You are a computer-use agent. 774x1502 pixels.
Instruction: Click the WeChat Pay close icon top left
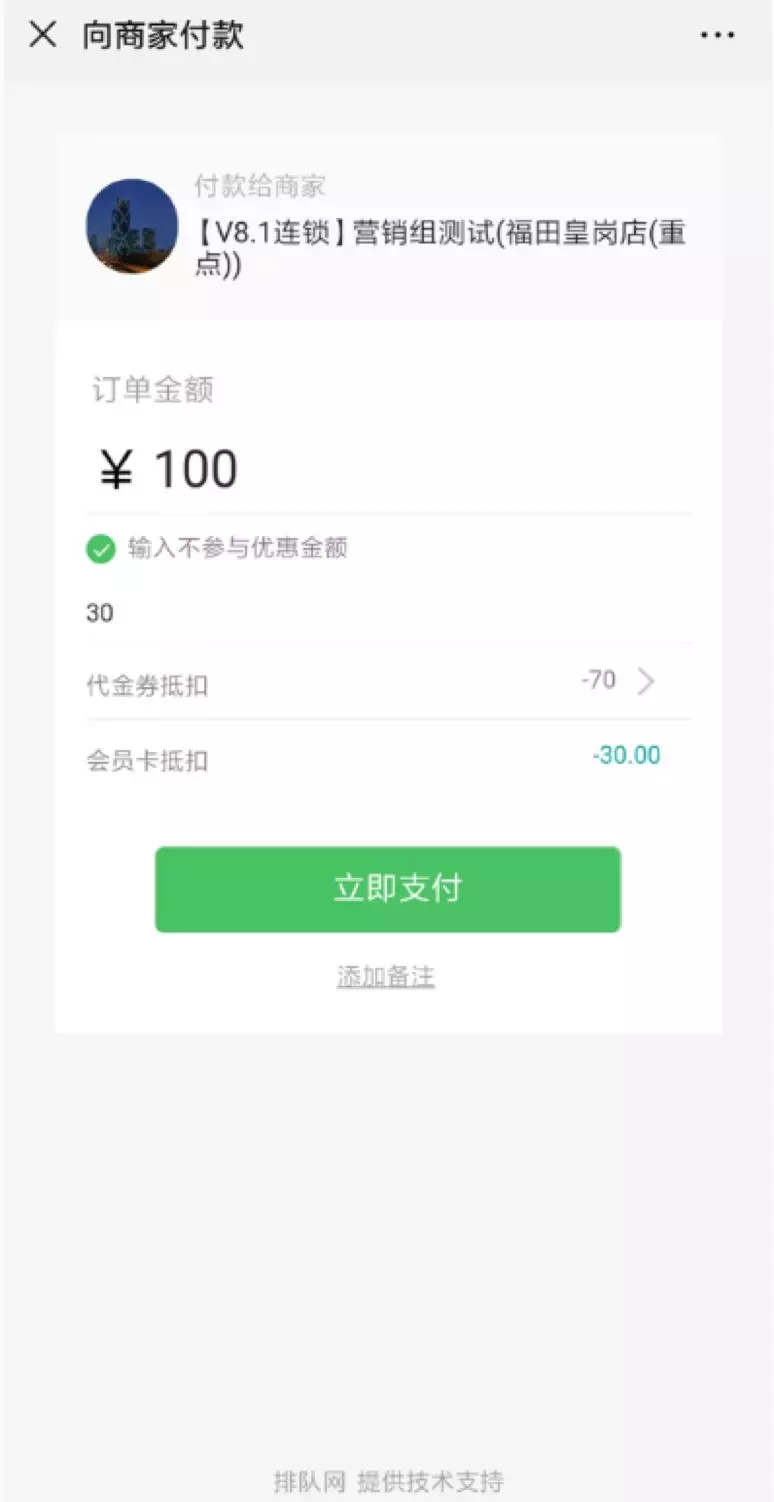tap(43, 35)
